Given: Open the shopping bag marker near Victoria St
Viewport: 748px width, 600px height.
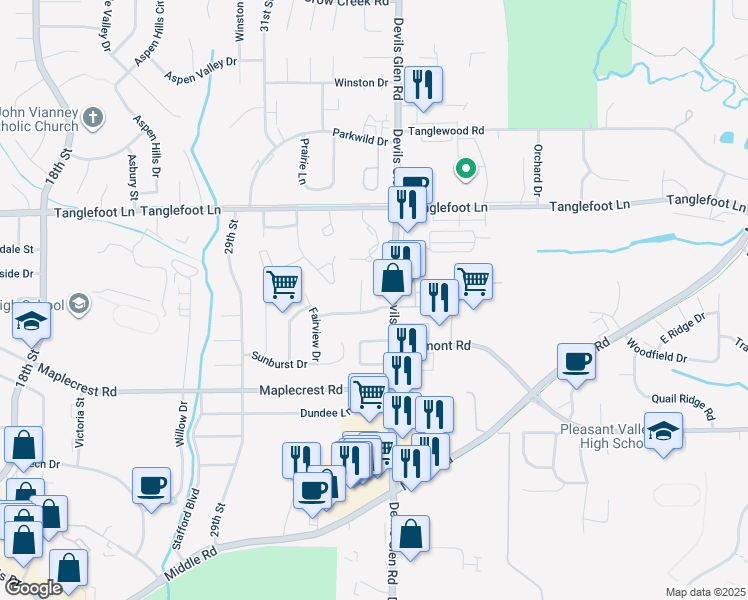Looking at the screenshot, I should tap(23, 449).
